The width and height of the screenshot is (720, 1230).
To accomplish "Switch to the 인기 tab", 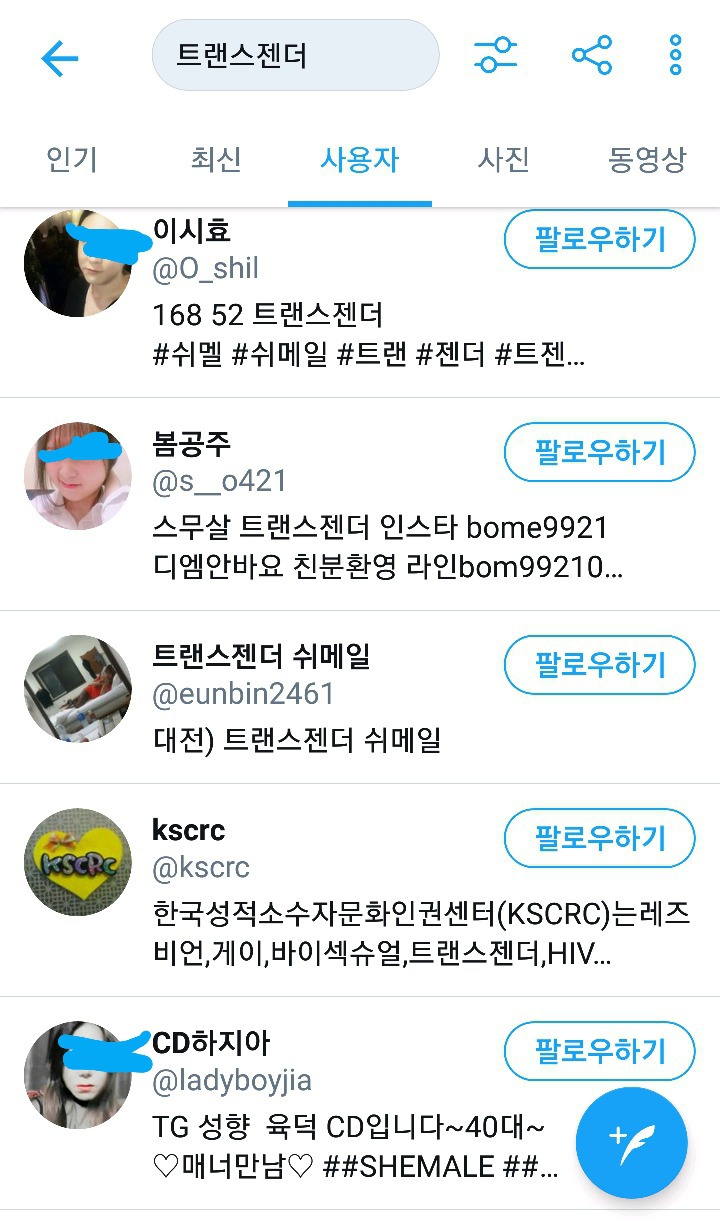I will 72,160.
